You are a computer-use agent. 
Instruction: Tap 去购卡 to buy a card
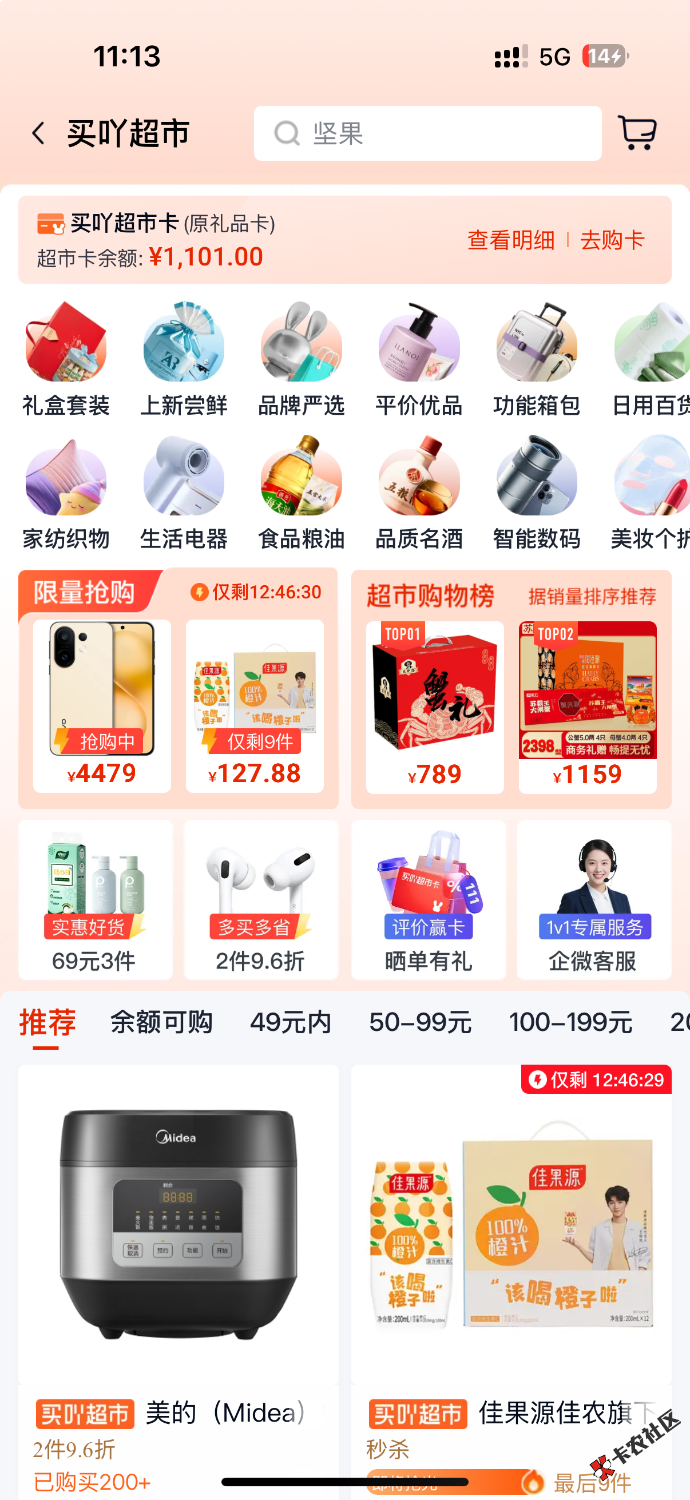coord(612,240)
